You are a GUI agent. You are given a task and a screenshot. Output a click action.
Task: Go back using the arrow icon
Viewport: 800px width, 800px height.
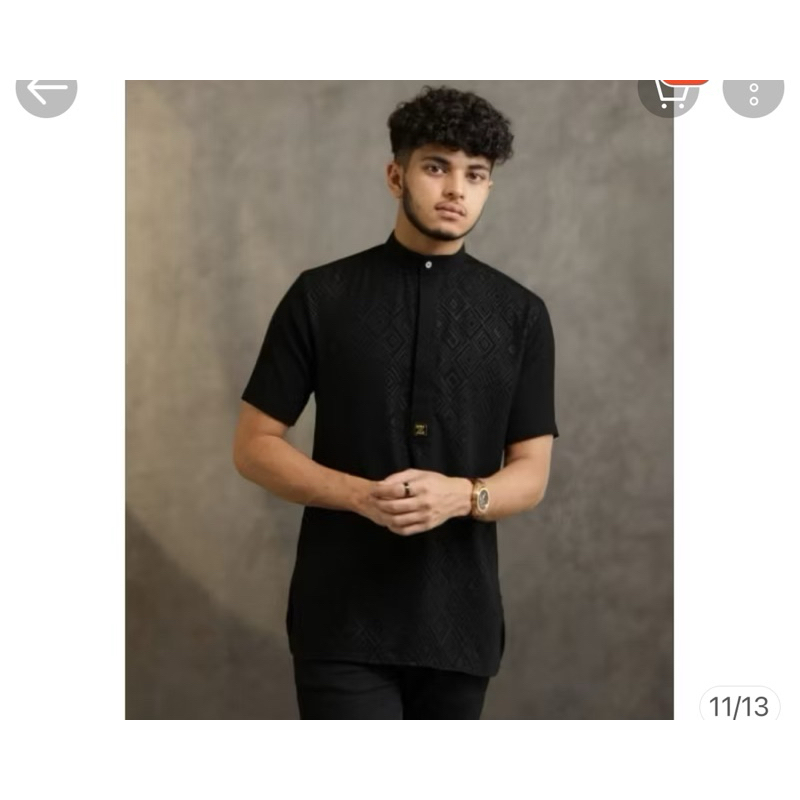pyautogui.click(x=46, y=93)
